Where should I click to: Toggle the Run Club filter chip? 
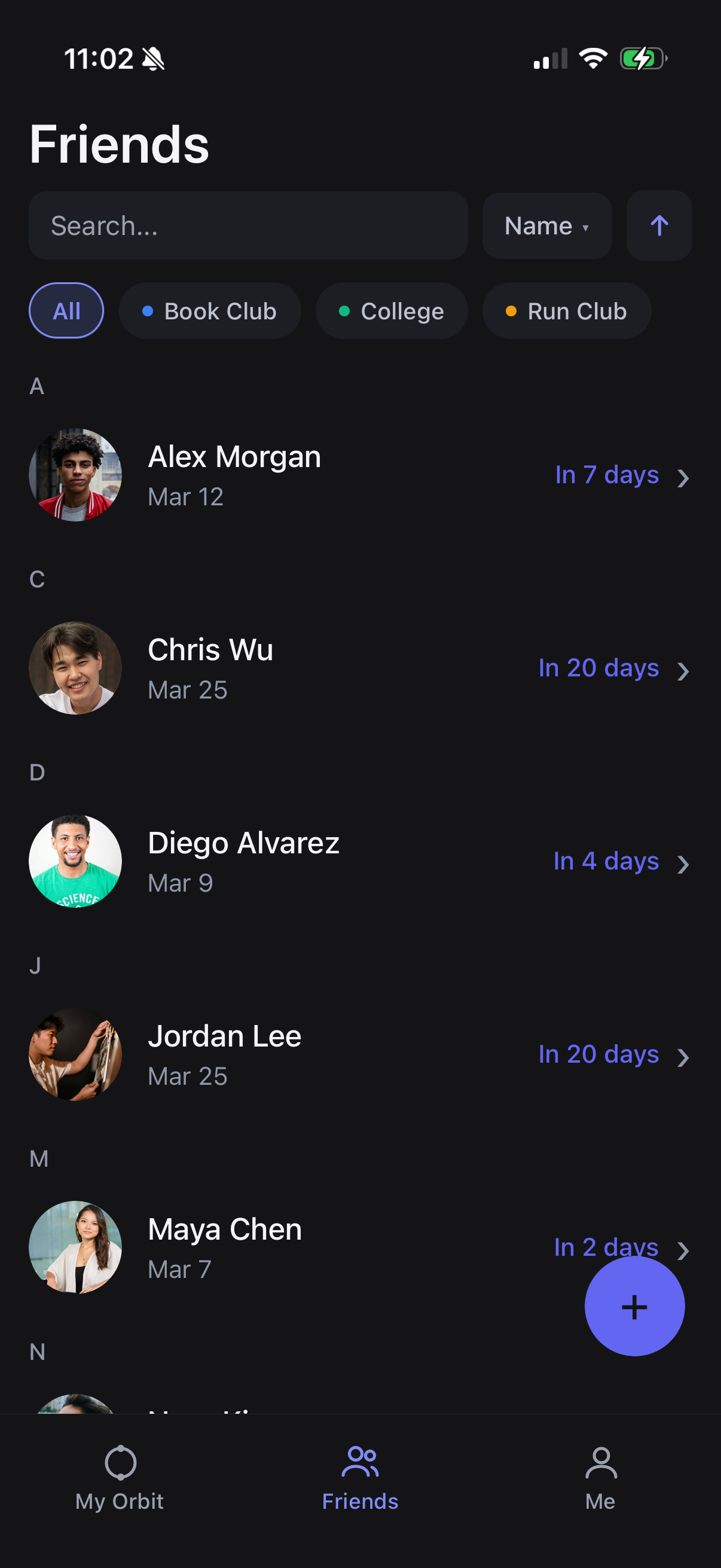[566, 310]
